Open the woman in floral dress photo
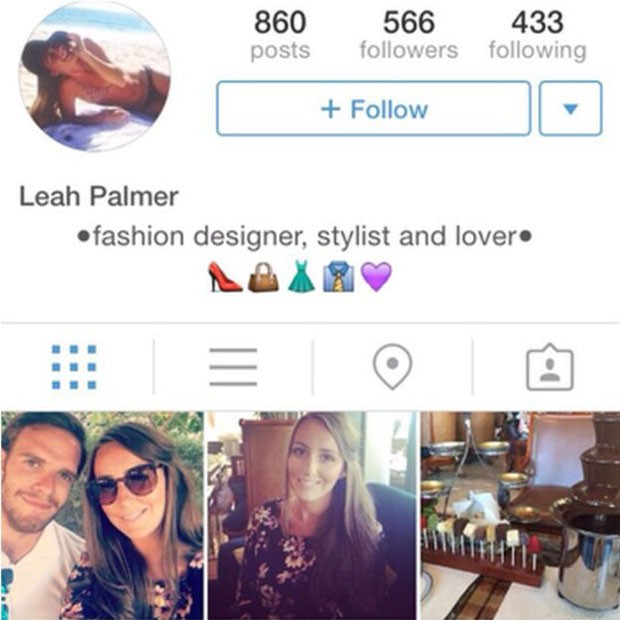The width and height of the screenshot is (620, 620). (311, 515)
